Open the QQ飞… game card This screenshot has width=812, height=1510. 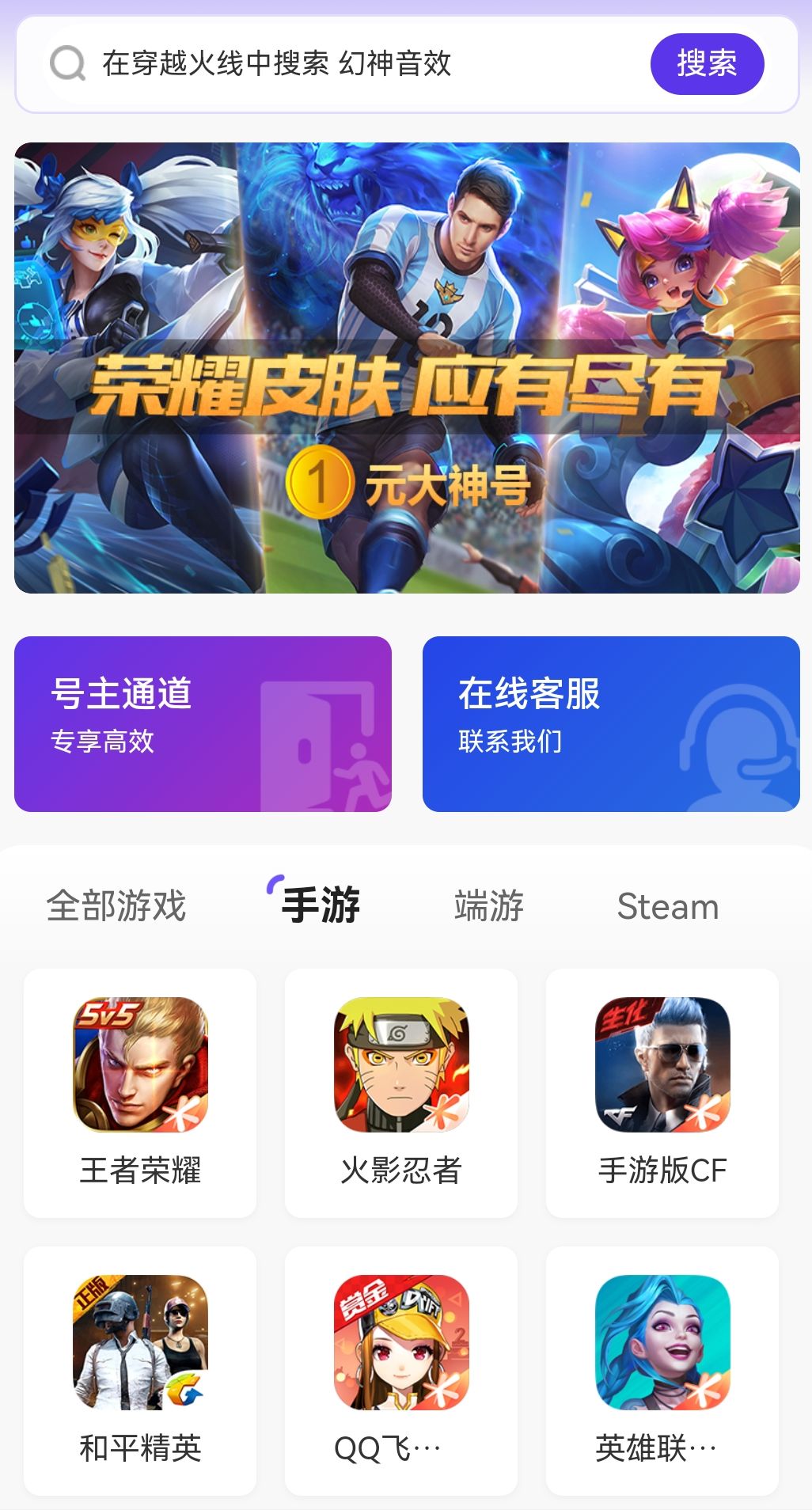pos(401,1370)
